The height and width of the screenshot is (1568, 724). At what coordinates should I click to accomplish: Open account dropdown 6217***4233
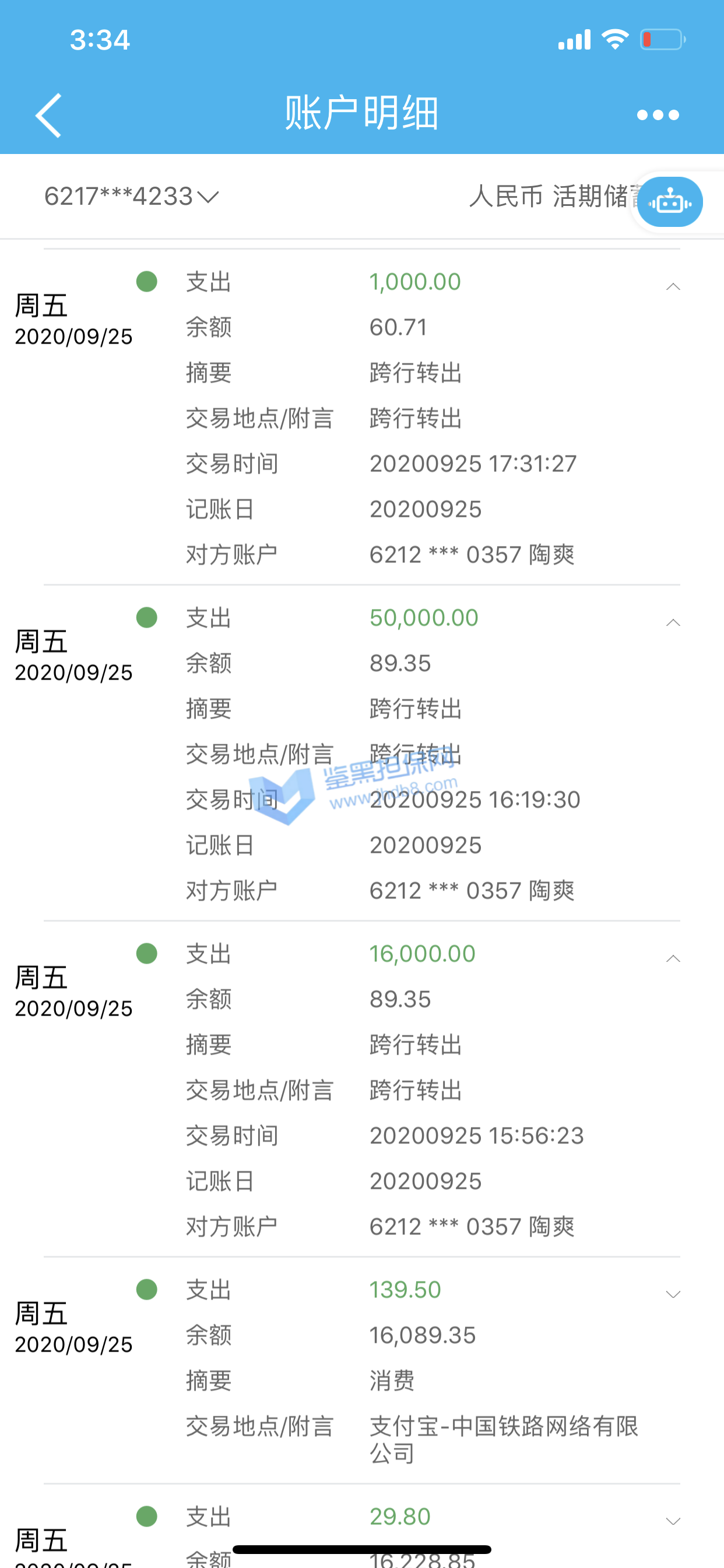pos(131,197)
